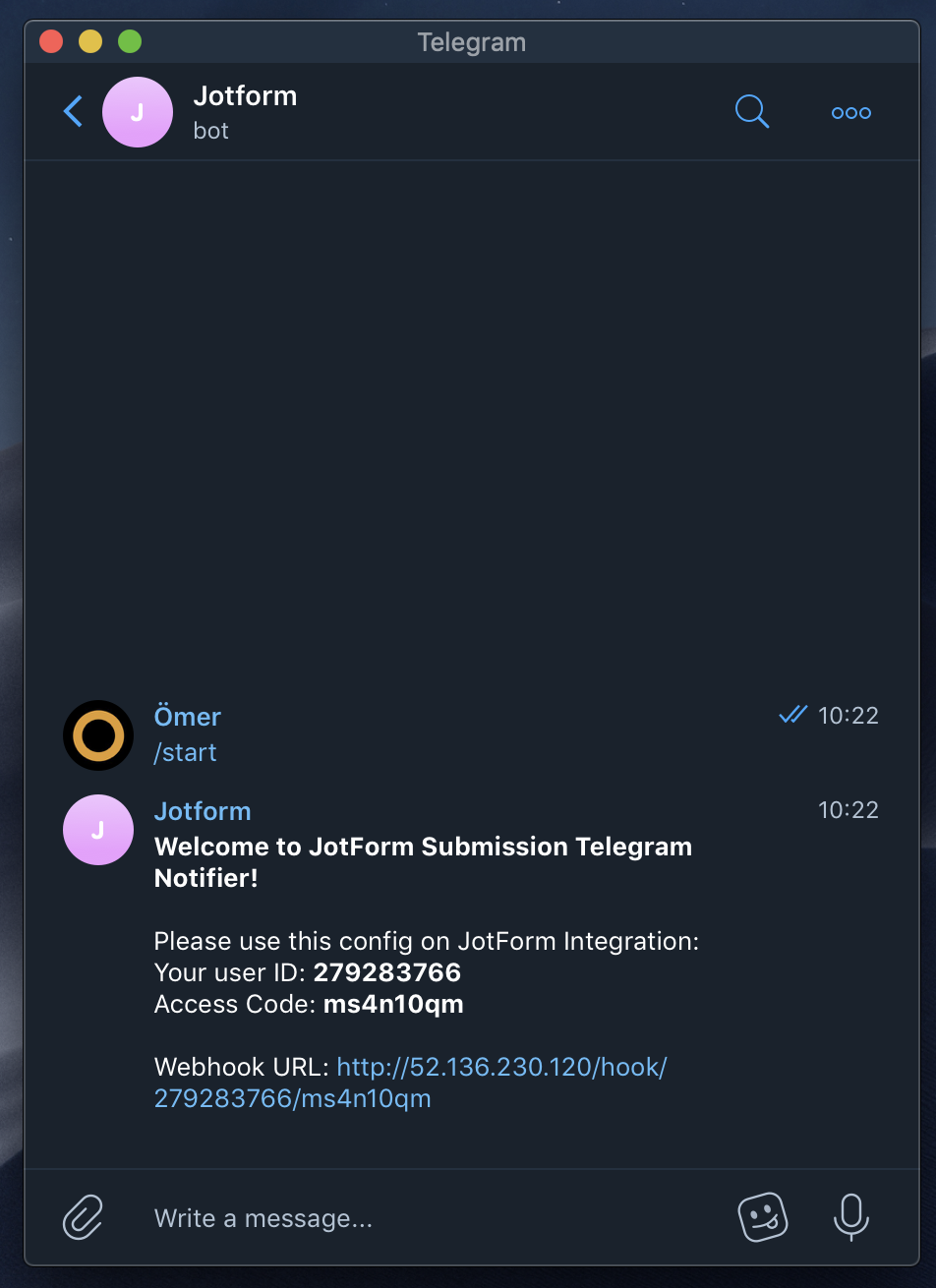Close the Telegram window with the red button
This screenshot has width=936, height=1288.
coord(51,42)
